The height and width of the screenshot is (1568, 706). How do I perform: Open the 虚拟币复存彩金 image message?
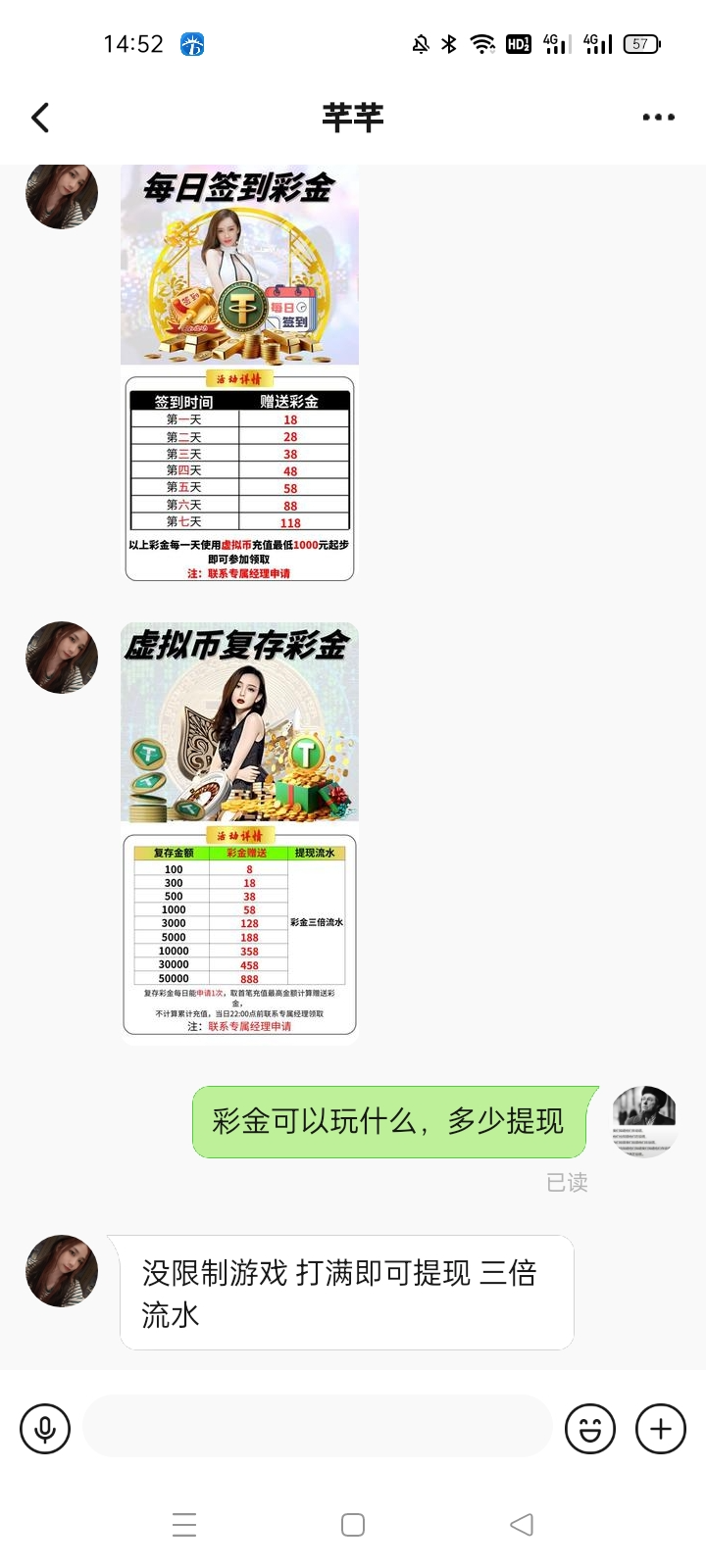click(239, 833)
